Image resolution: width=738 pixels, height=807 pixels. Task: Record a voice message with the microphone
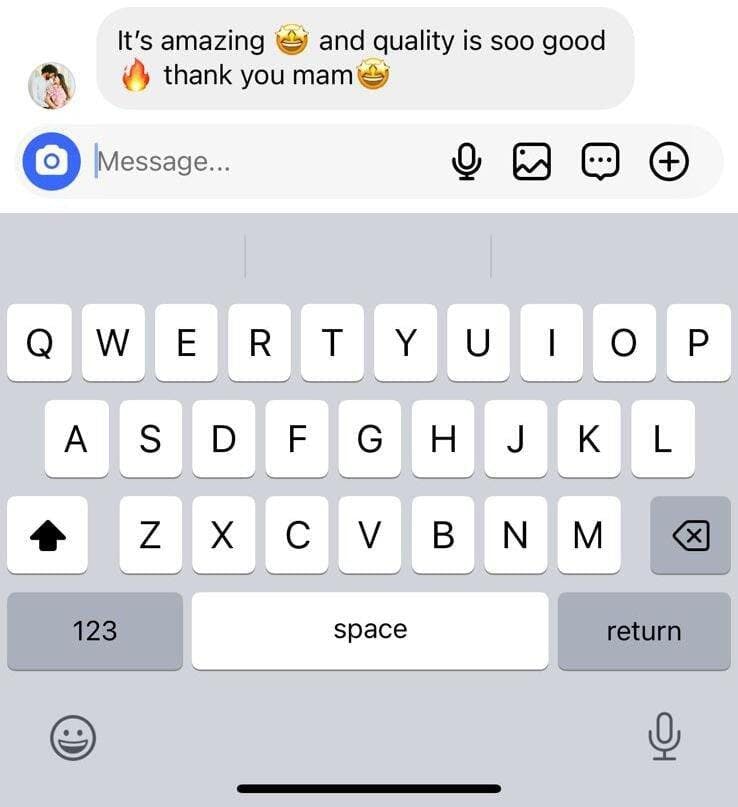pos(466,161)
